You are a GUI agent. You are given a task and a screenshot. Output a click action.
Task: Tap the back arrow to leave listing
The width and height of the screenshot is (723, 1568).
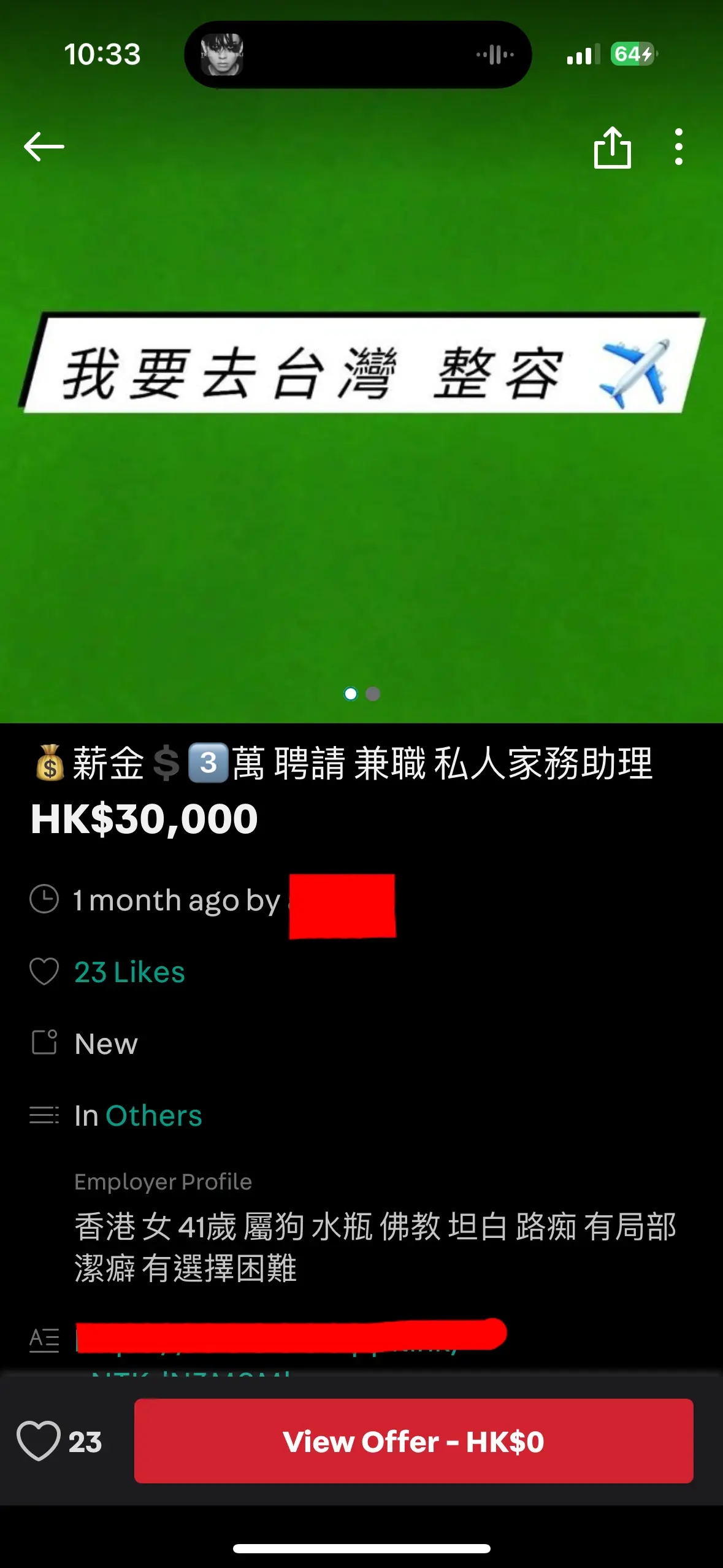point(43,147)
